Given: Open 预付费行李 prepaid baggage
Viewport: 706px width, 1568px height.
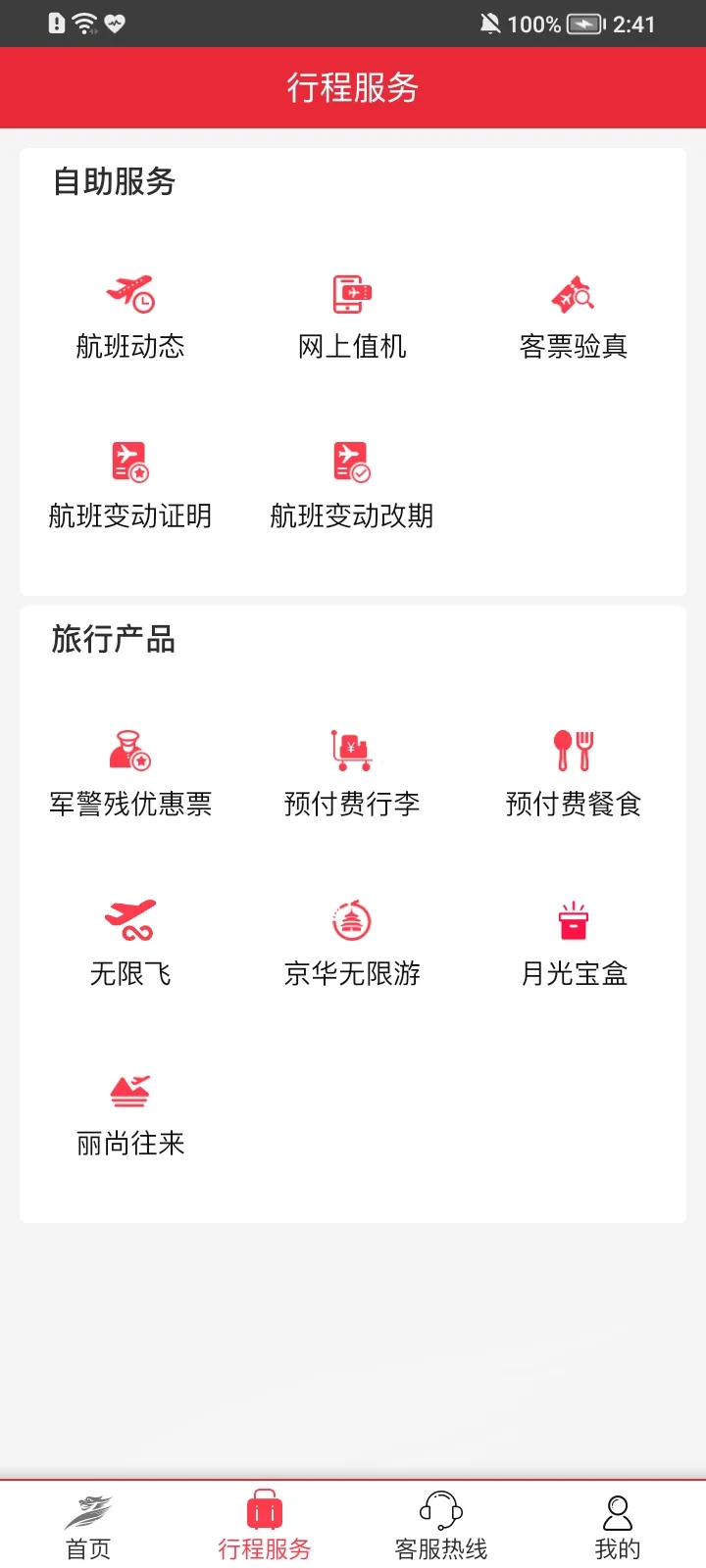Looking at the screenshot, I should tap(352, 775).
